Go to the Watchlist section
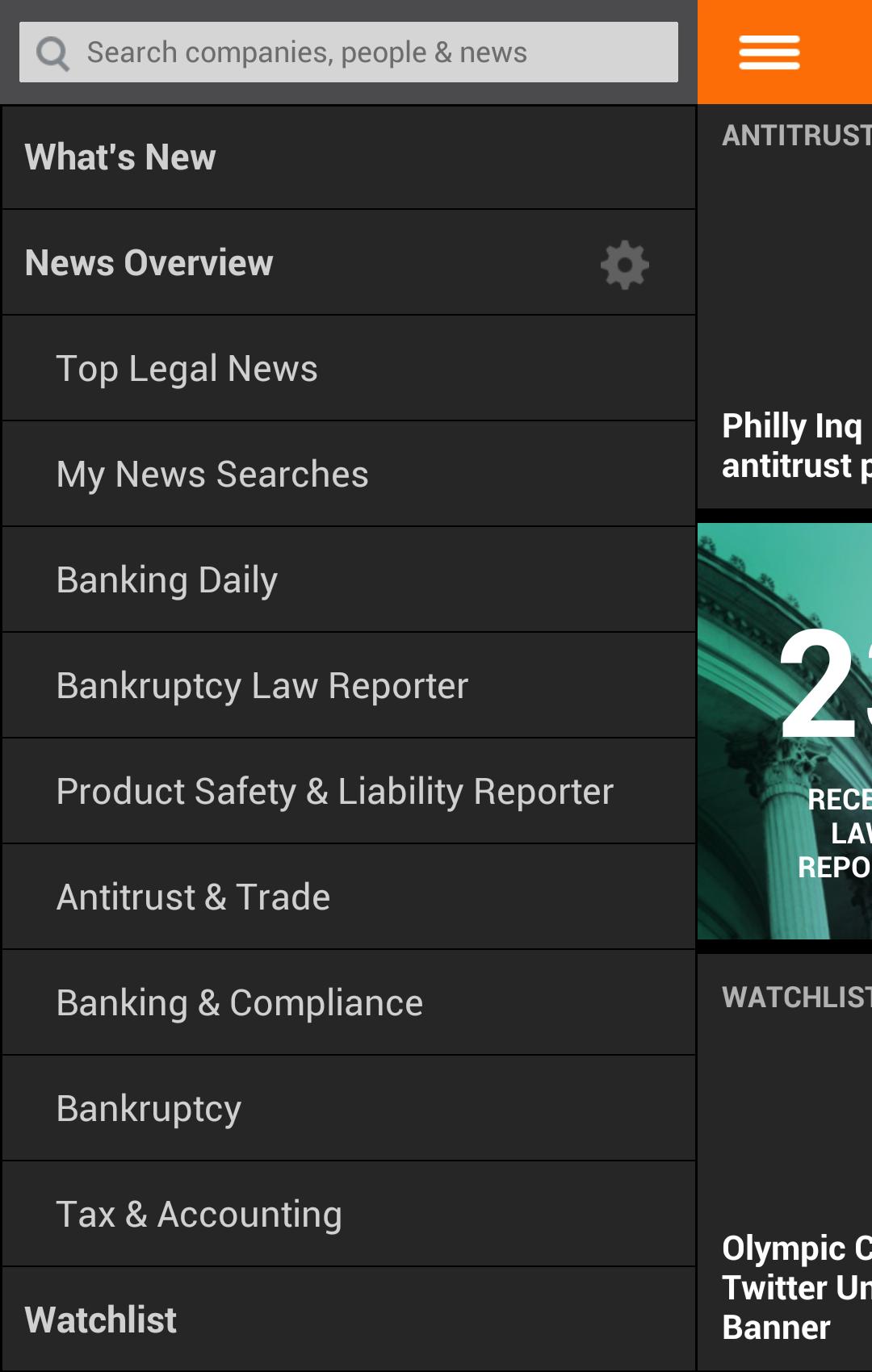Image resolution: width=872 pixels, height=1372 pixels. (x=99, y=1319)
